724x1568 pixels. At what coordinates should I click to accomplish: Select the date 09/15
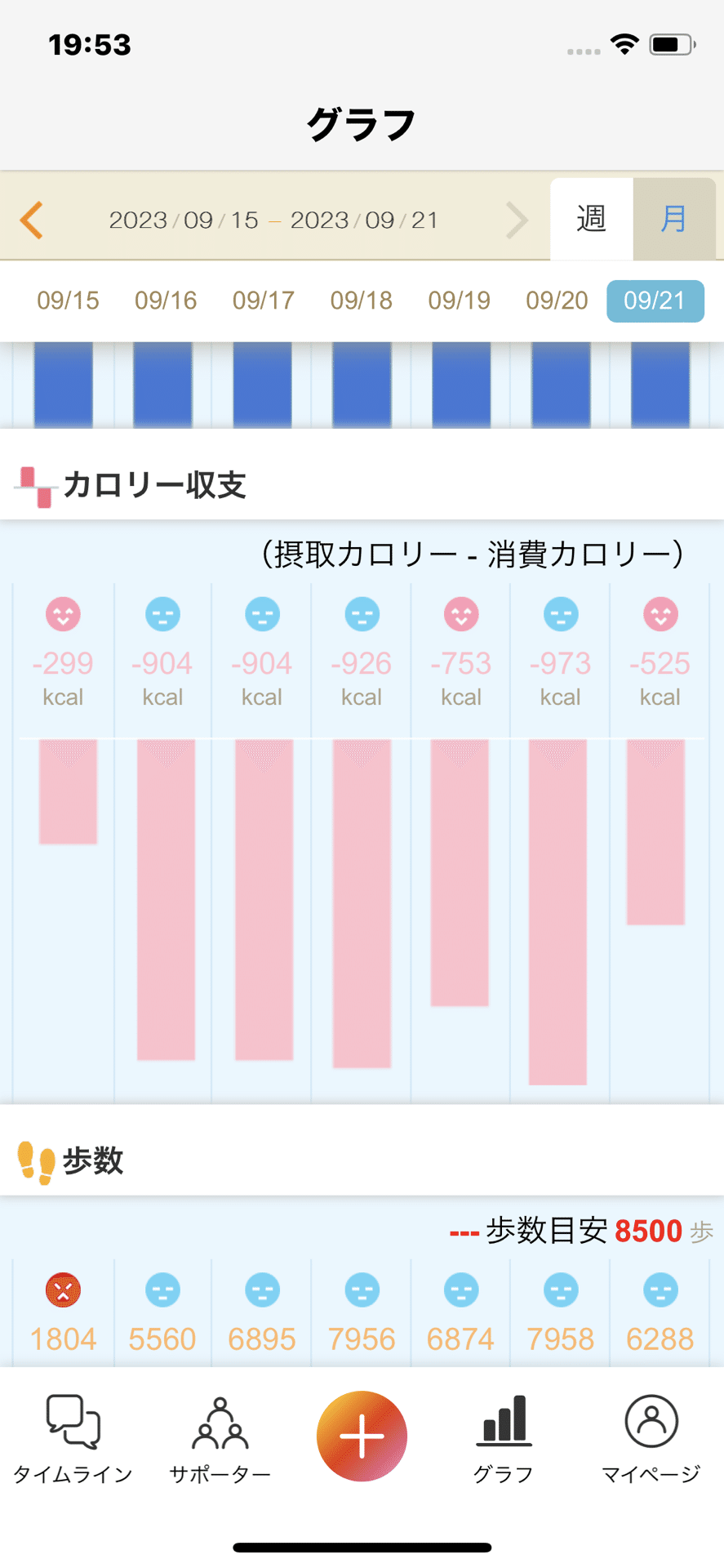[68, 301]
